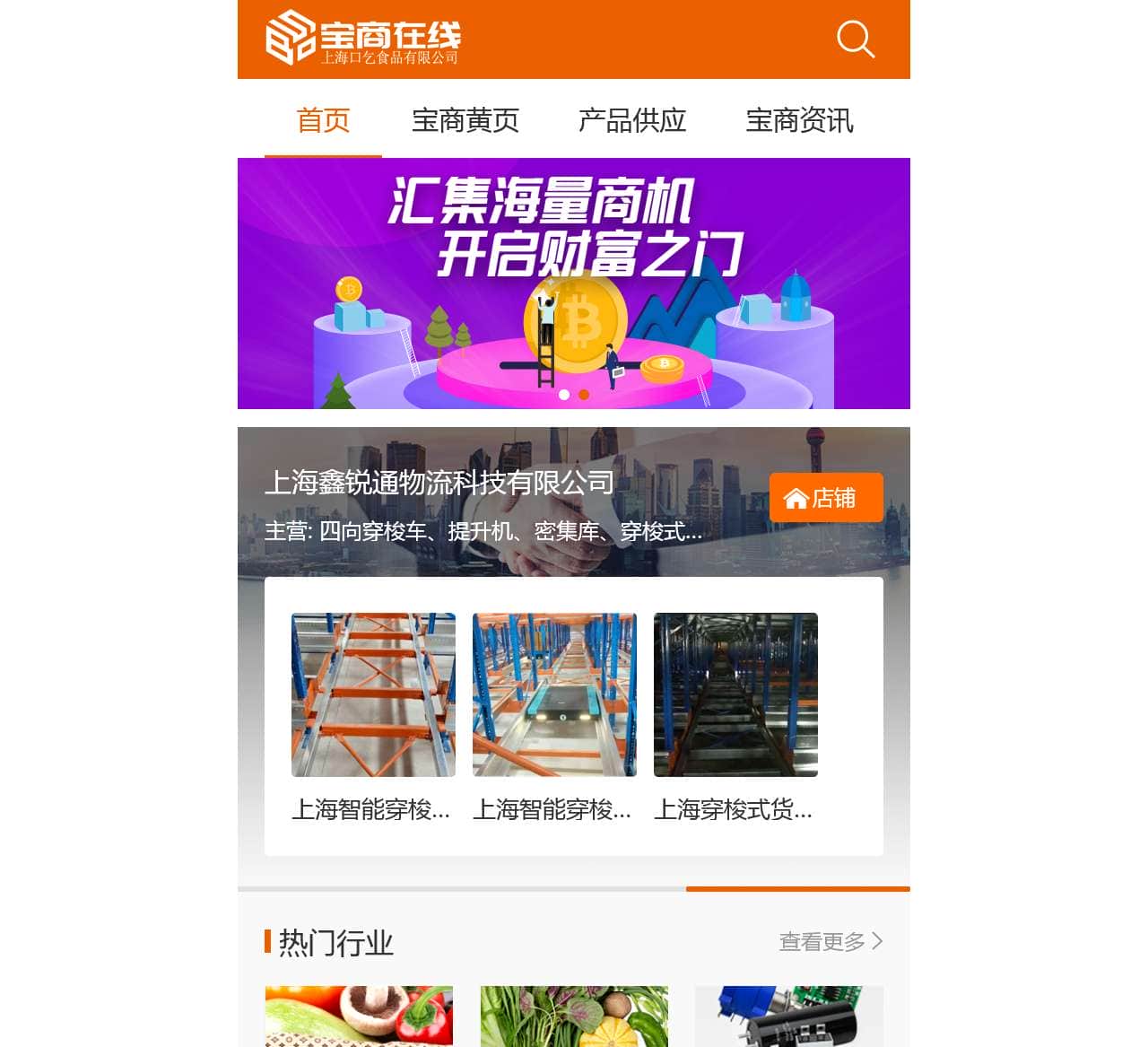The width and height of the screenshot is (1148, 1047).
Task: Open second 上海智能穿梭 product with shuttle robot
Action: point(554,695)
